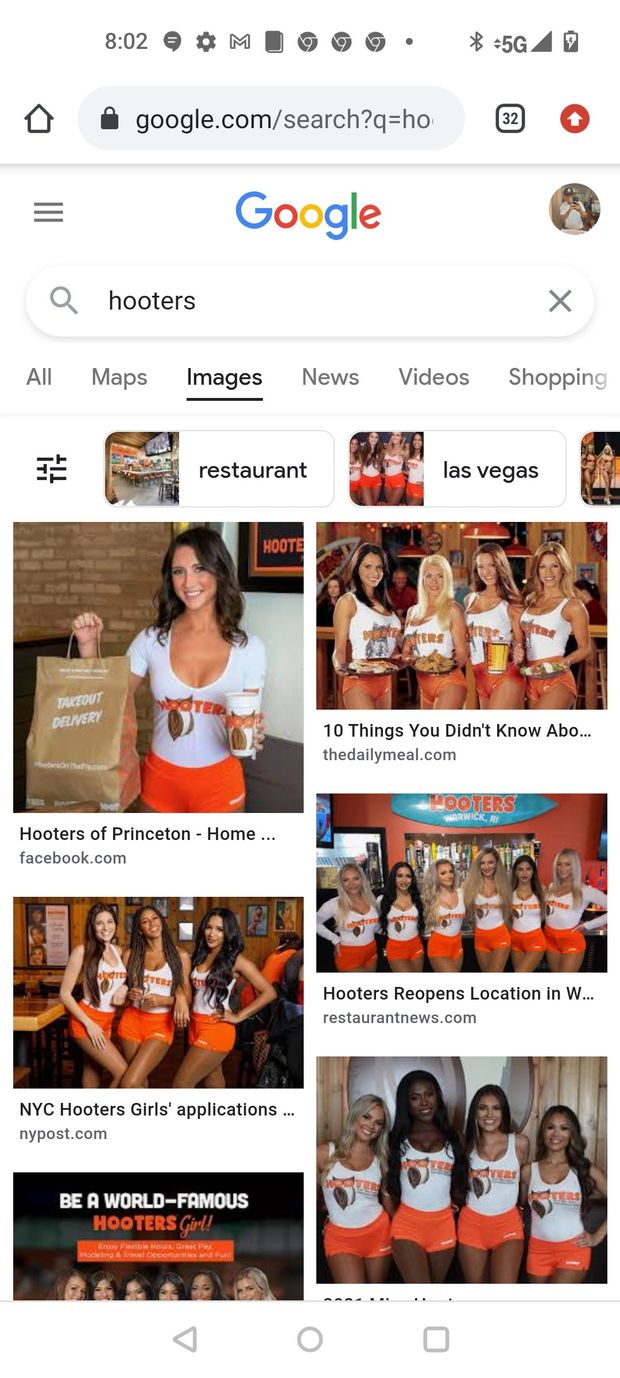Open the nypost.com NYC Hooters Girls result
This screenshot has height=1378, width=620.
pos(158,992)
